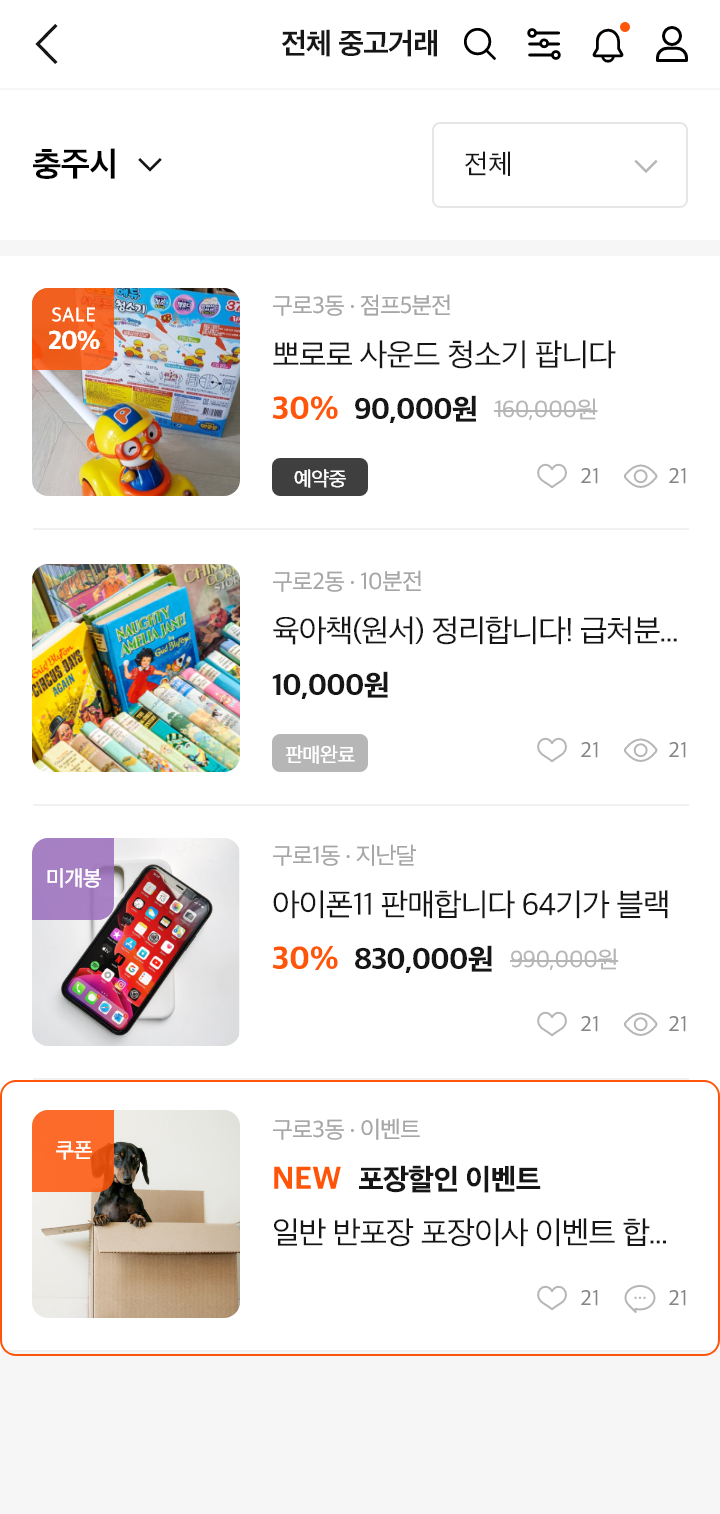Open the filter settings icon

click(544, 44)
